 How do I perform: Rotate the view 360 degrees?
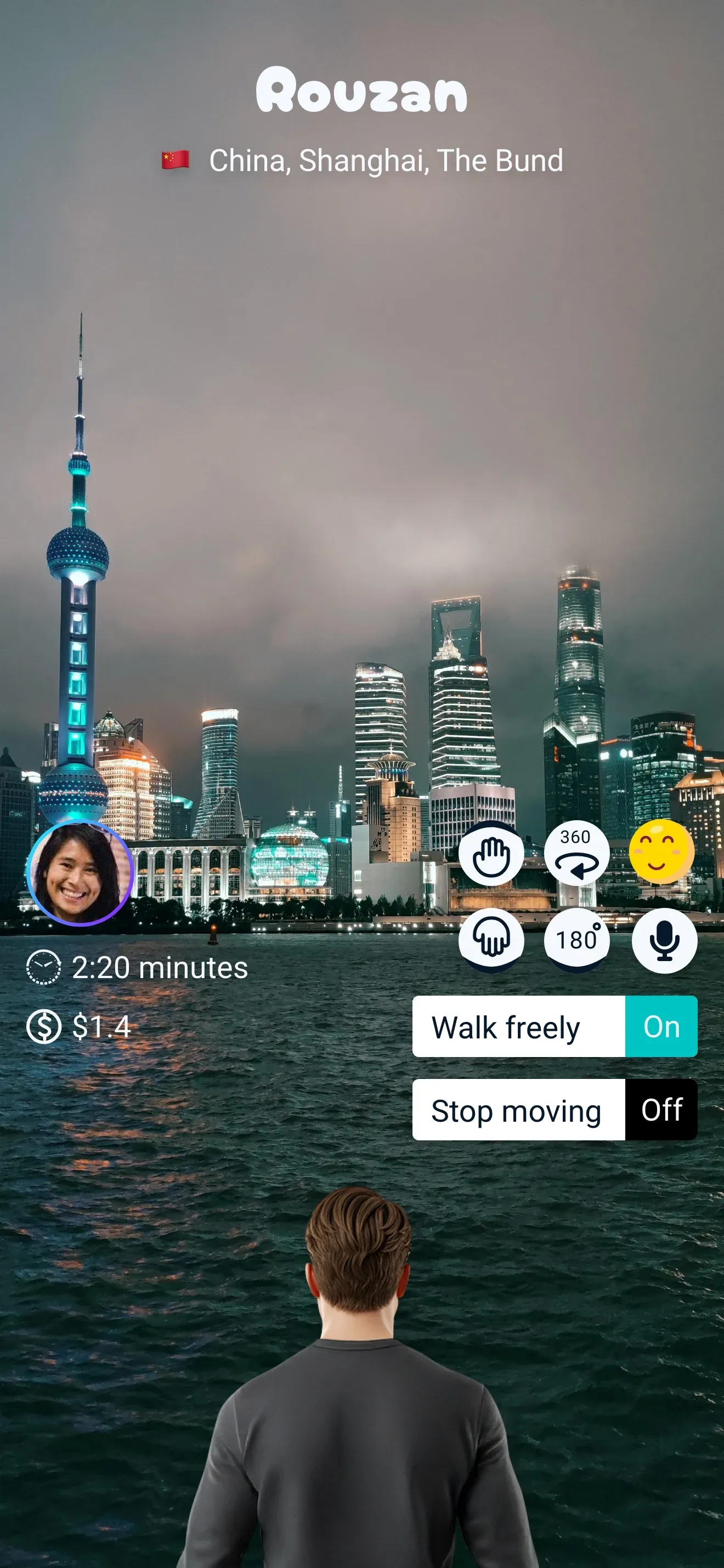click(x=576, y=855)
